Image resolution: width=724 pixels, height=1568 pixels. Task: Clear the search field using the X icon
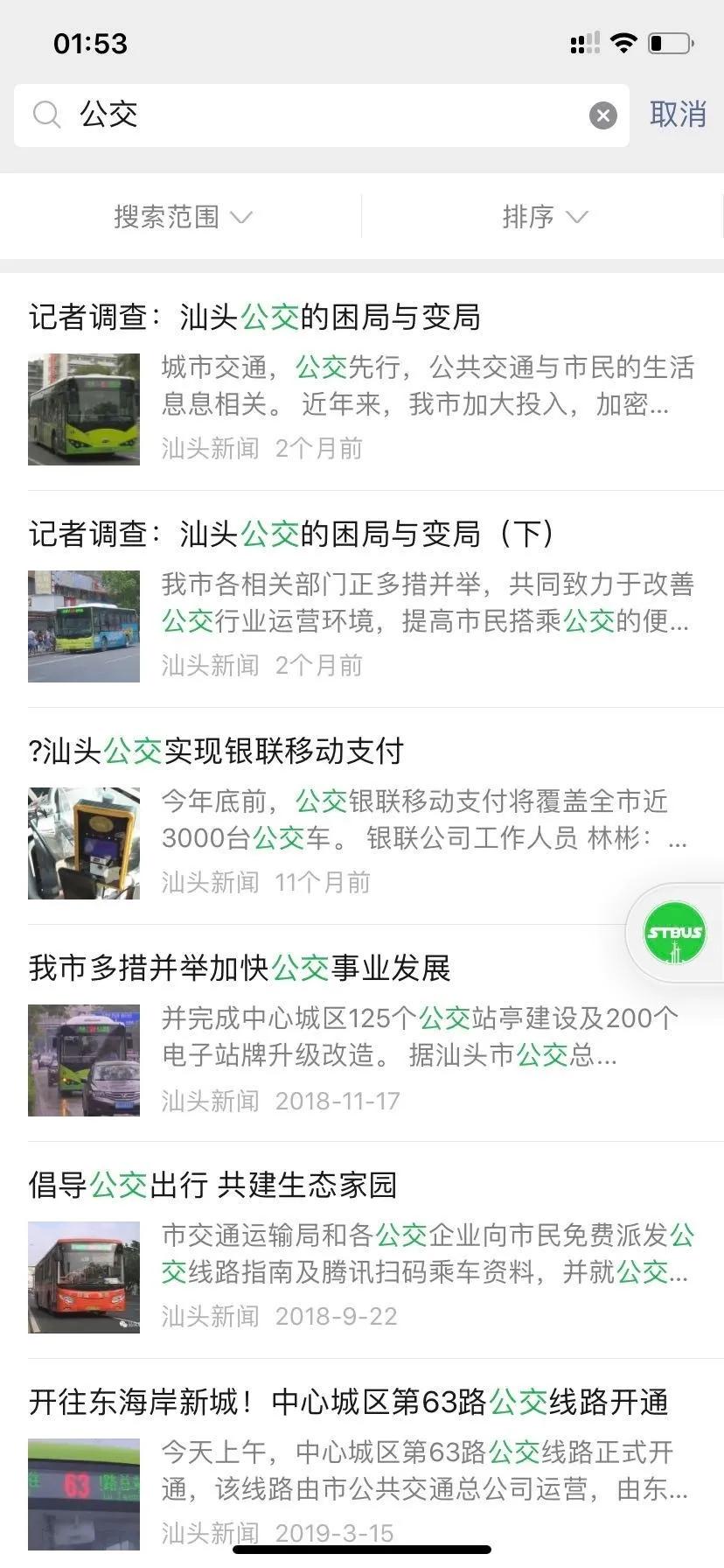tap(602, 115)
